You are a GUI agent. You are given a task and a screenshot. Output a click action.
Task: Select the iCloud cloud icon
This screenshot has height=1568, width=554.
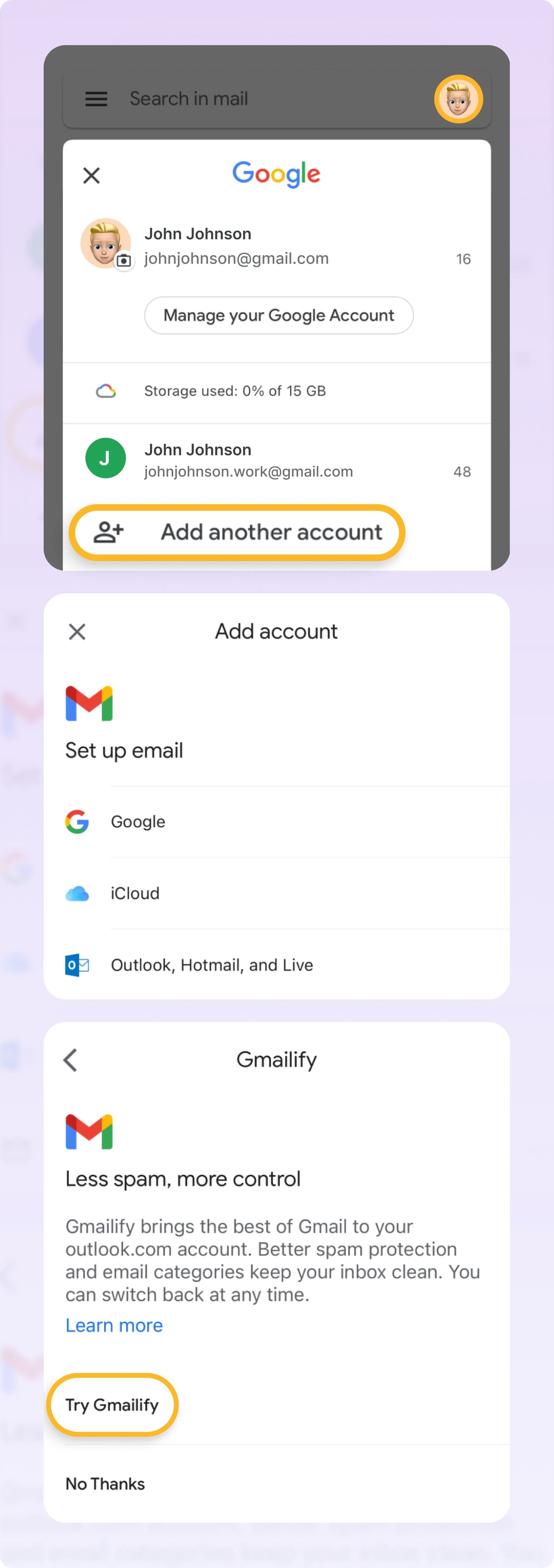(x=77, y=893)
